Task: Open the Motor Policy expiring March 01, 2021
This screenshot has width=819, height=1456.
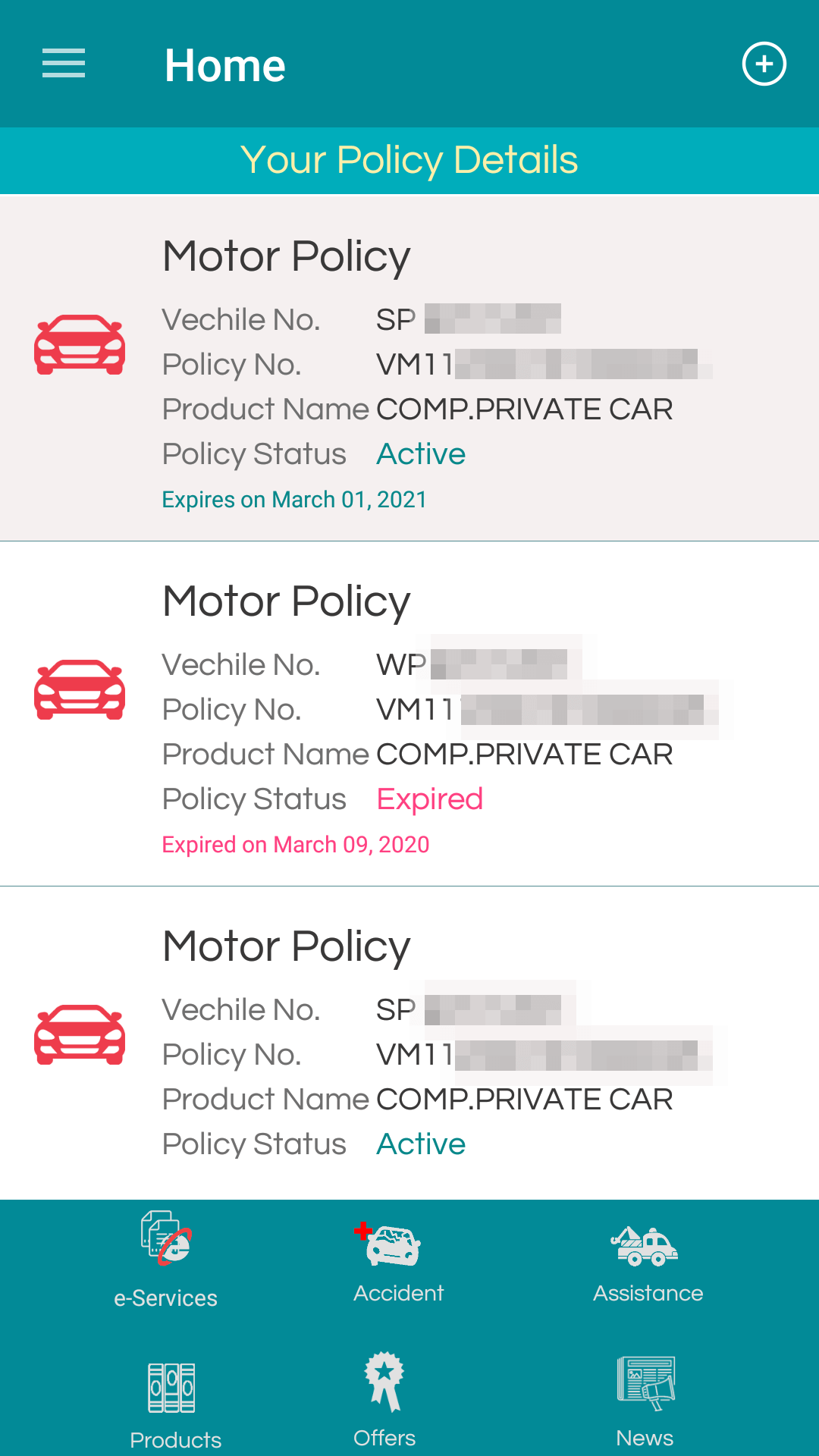Action: click(x=409, y=369)
